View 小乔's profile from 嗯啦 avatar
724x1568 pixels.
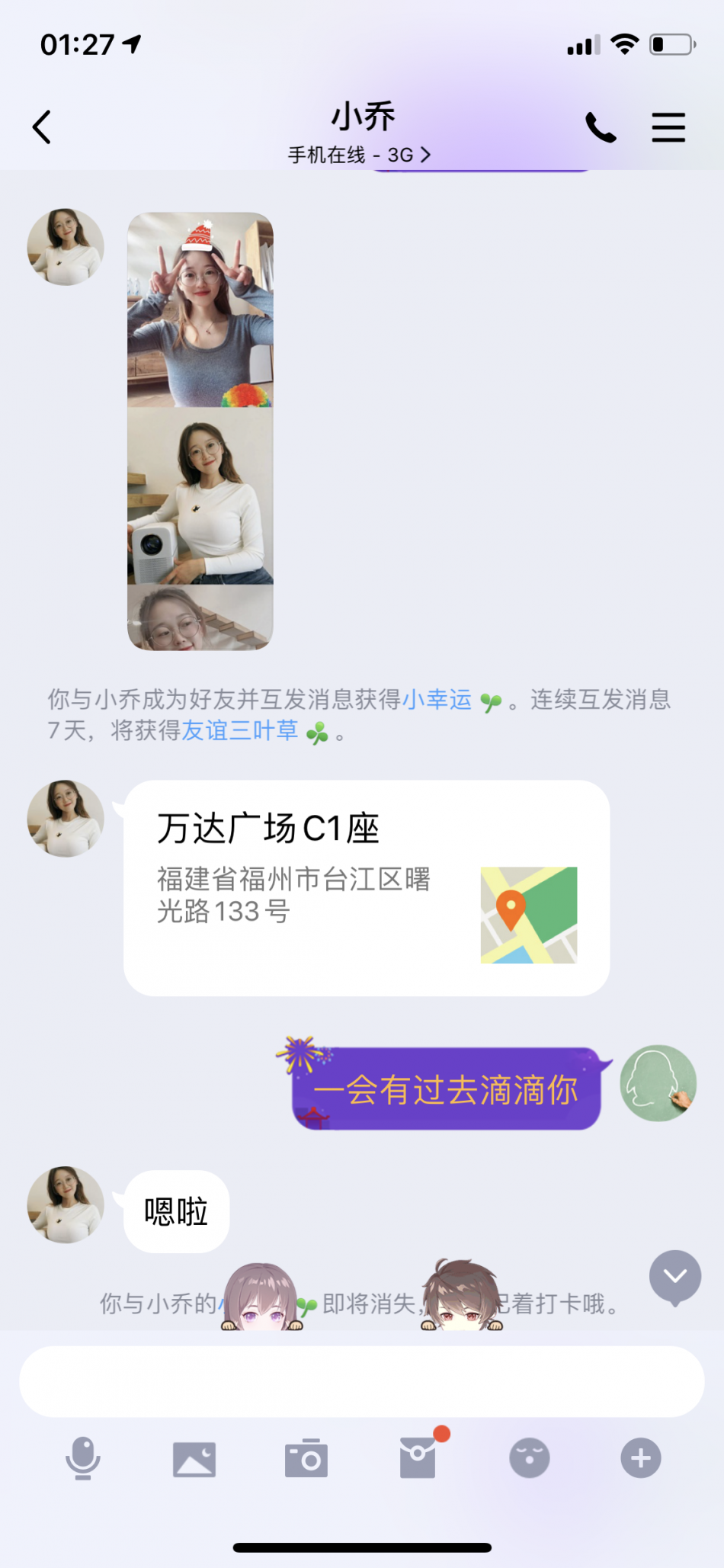pos(66,1204)
